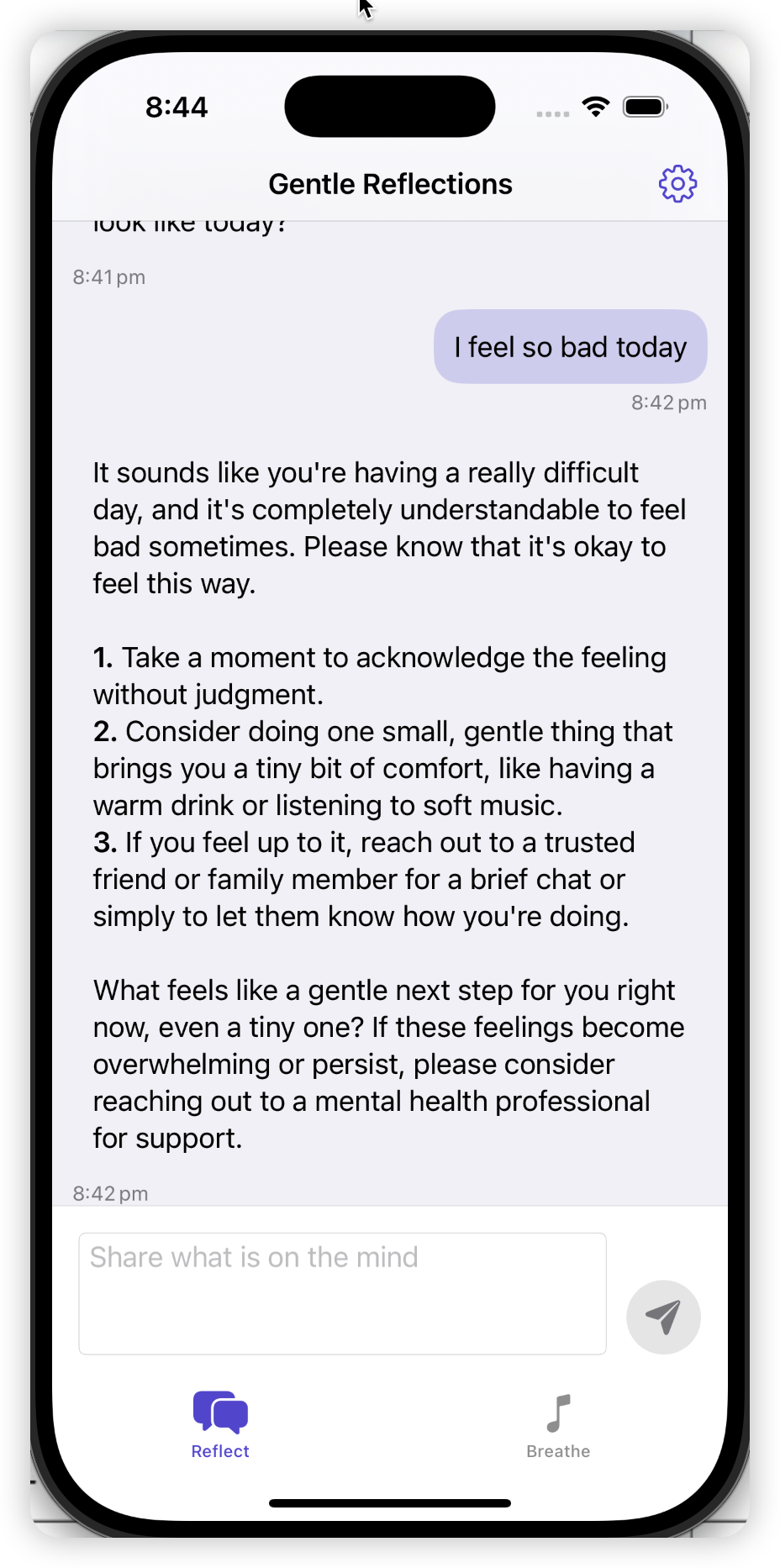Tap the Share what is on the mind field

[341, 1292]
